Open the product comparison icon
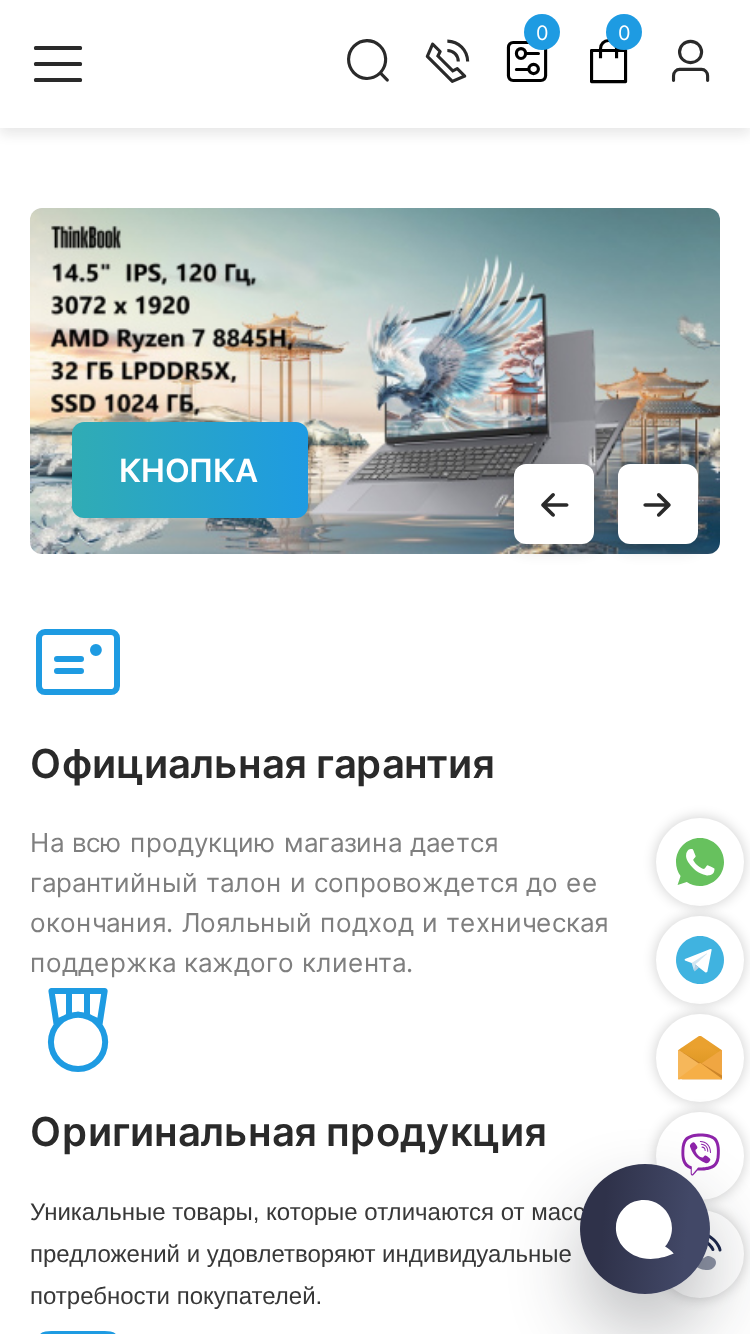Viewport: 750px width, 1334px height. (x=527, y=61)
